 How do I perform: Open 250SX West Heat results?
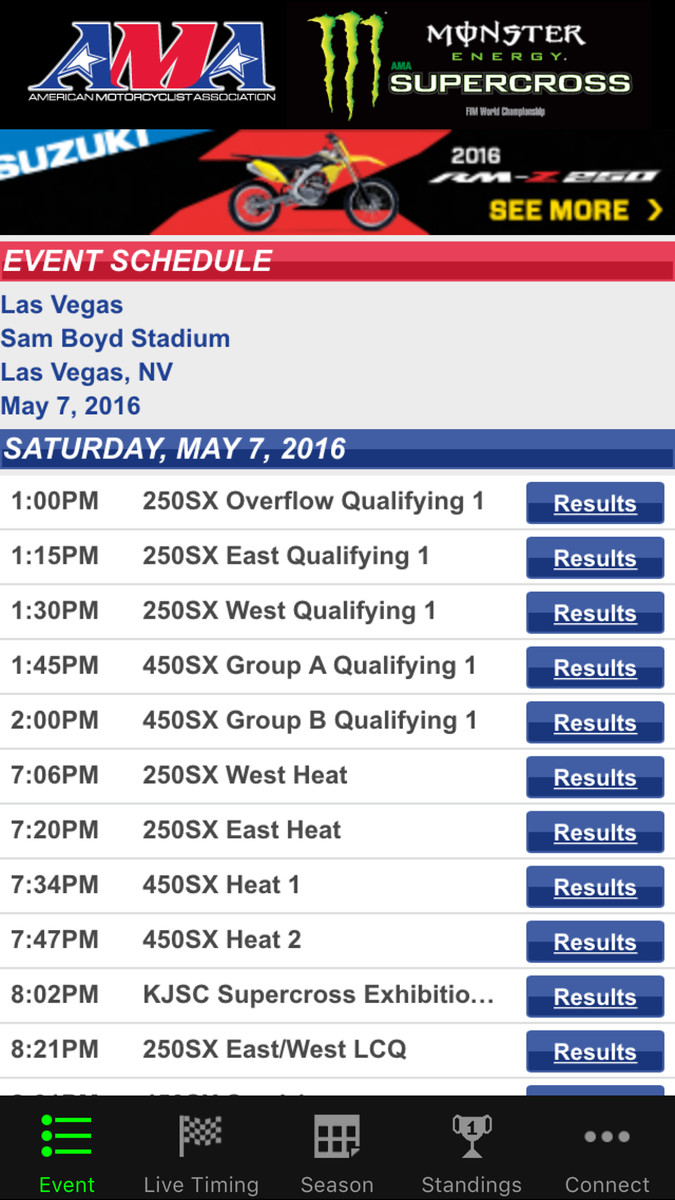(x=595, y=777)
